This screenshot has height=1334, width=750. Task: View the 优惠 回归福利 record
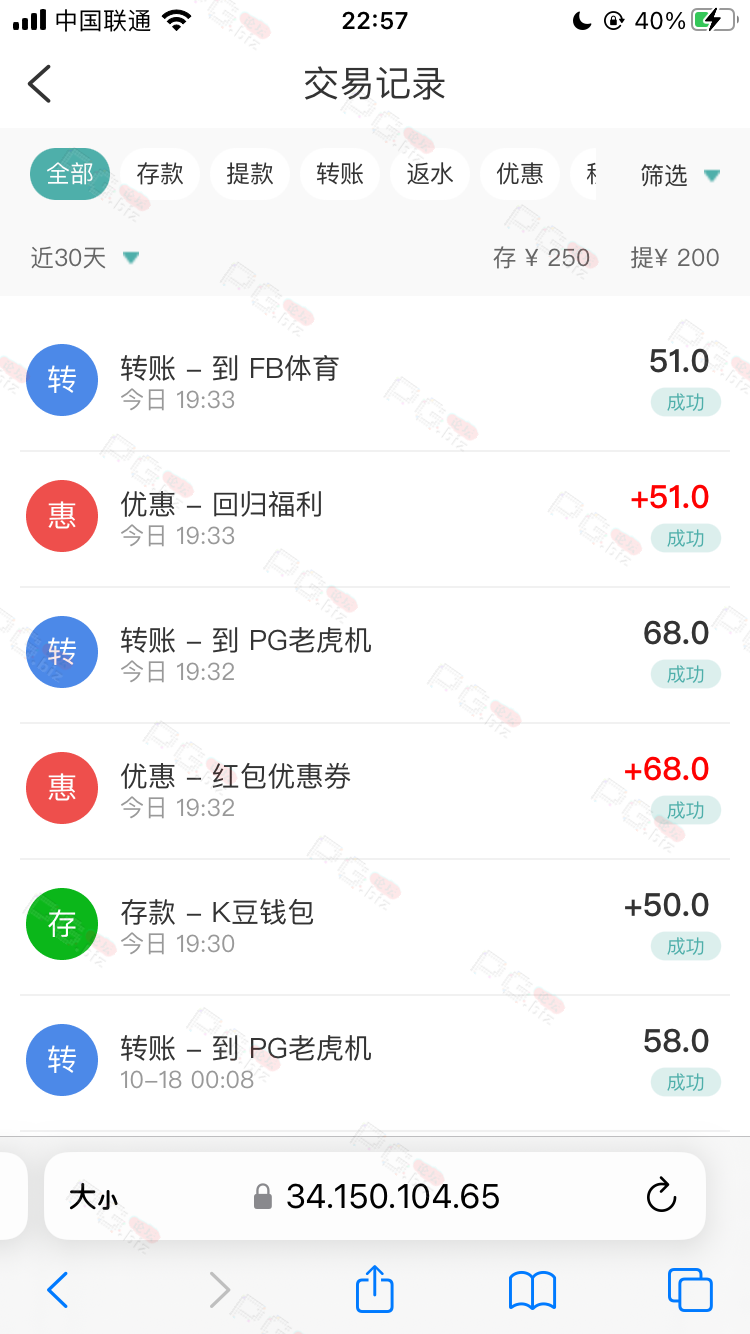(375, 518)
